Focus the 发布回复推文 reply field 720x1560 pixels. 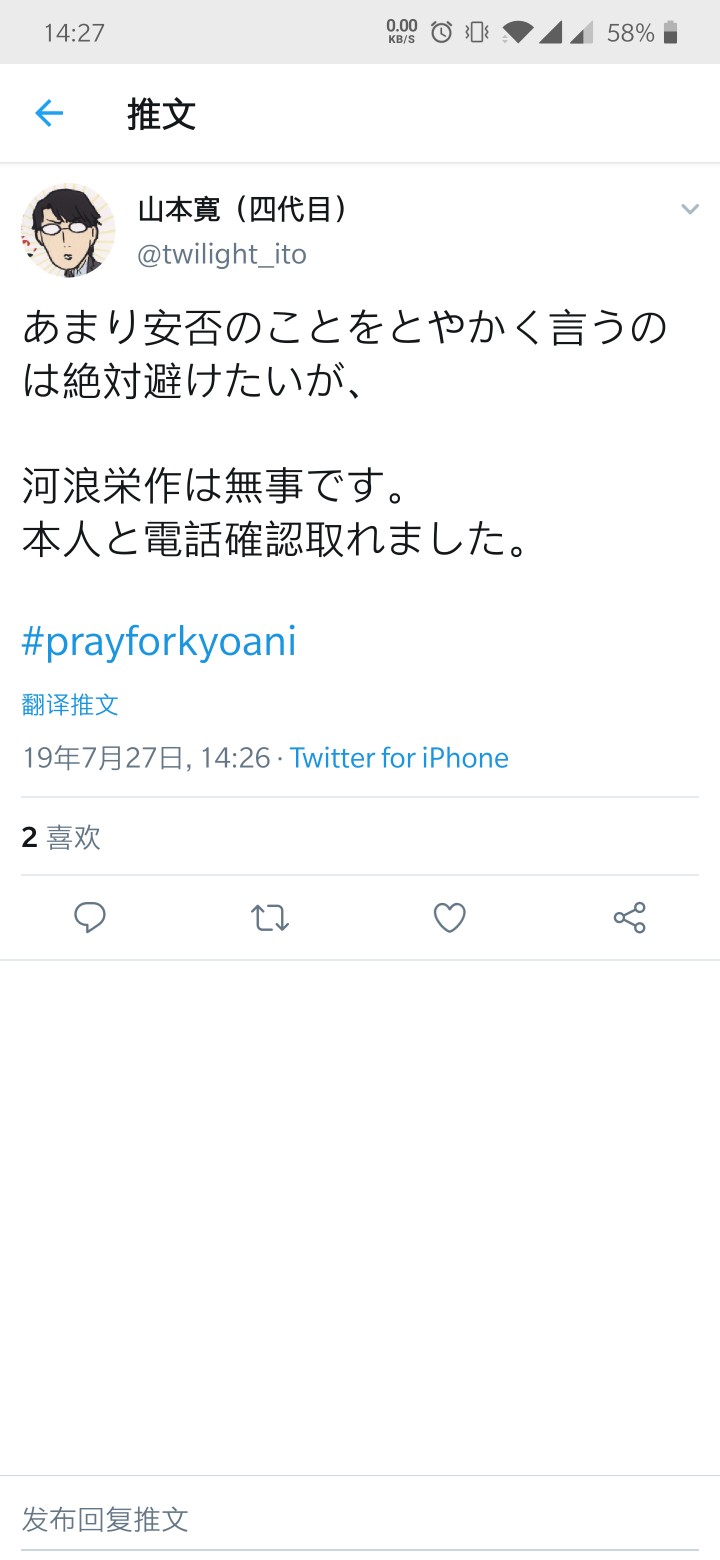point(360,1519)
